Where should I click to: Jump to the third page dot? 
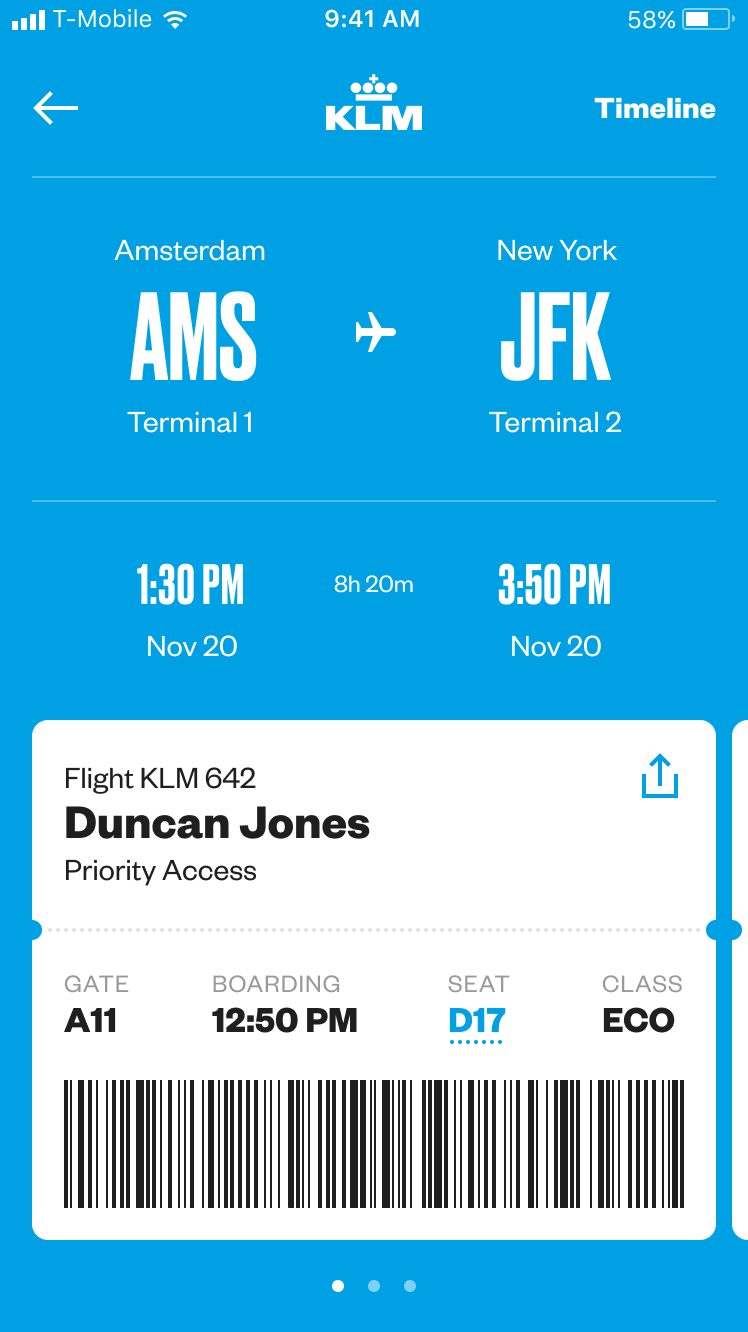410,1286
